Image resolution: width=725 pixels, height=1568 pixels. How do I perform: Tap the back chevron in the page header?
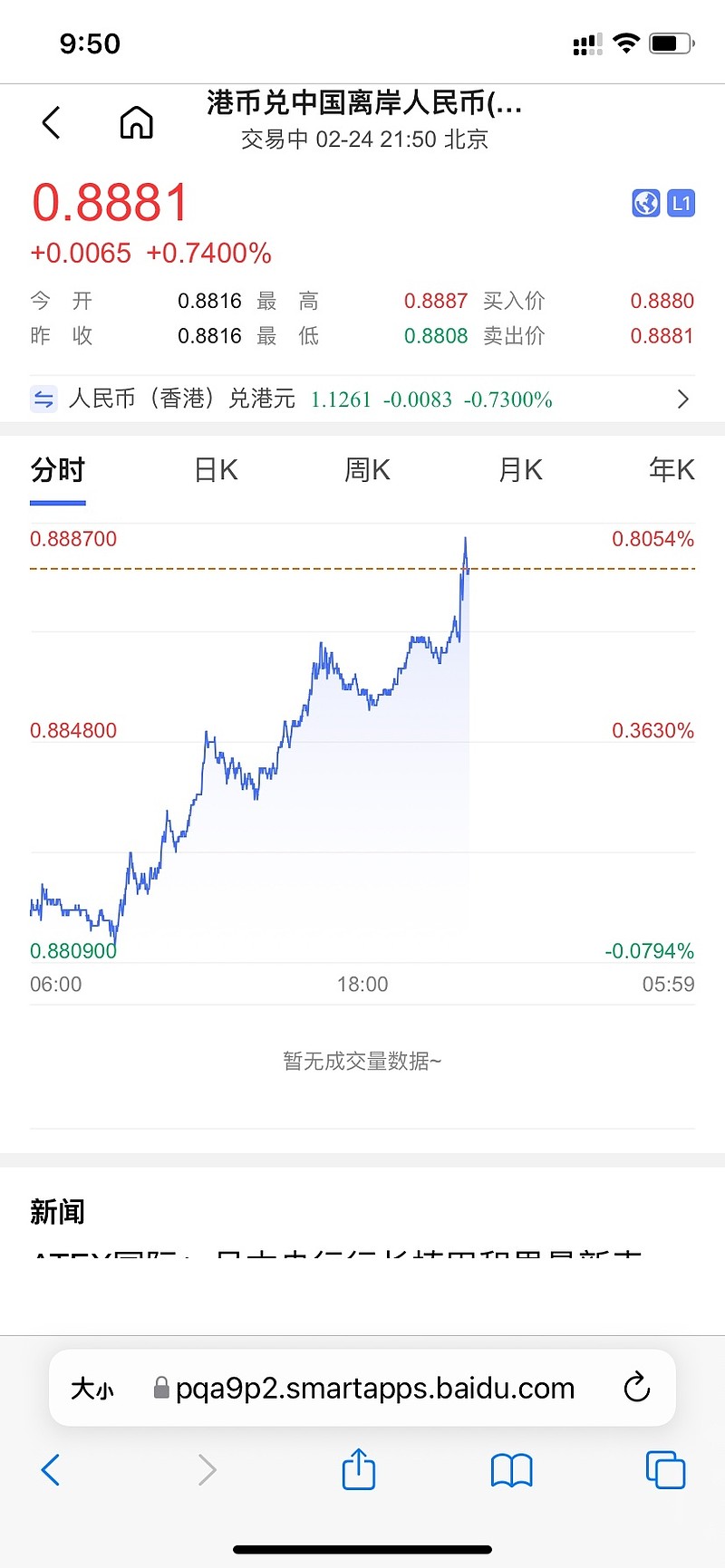51,122
